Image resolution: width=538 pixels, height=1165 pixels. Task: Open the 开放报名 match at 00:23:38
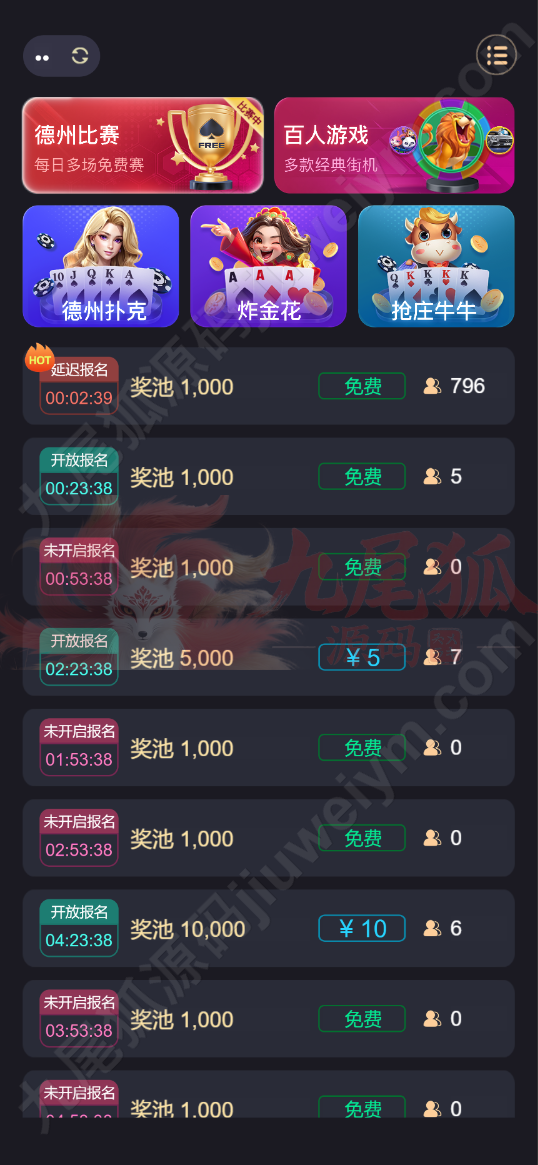269,476
